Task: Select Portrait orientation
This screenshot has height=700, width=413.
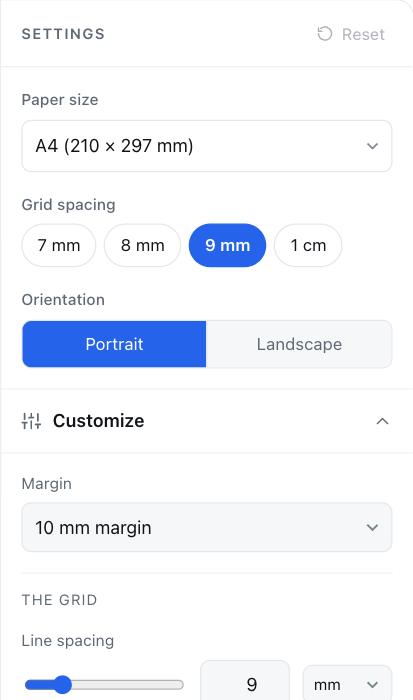Action: tap(114, 344)
